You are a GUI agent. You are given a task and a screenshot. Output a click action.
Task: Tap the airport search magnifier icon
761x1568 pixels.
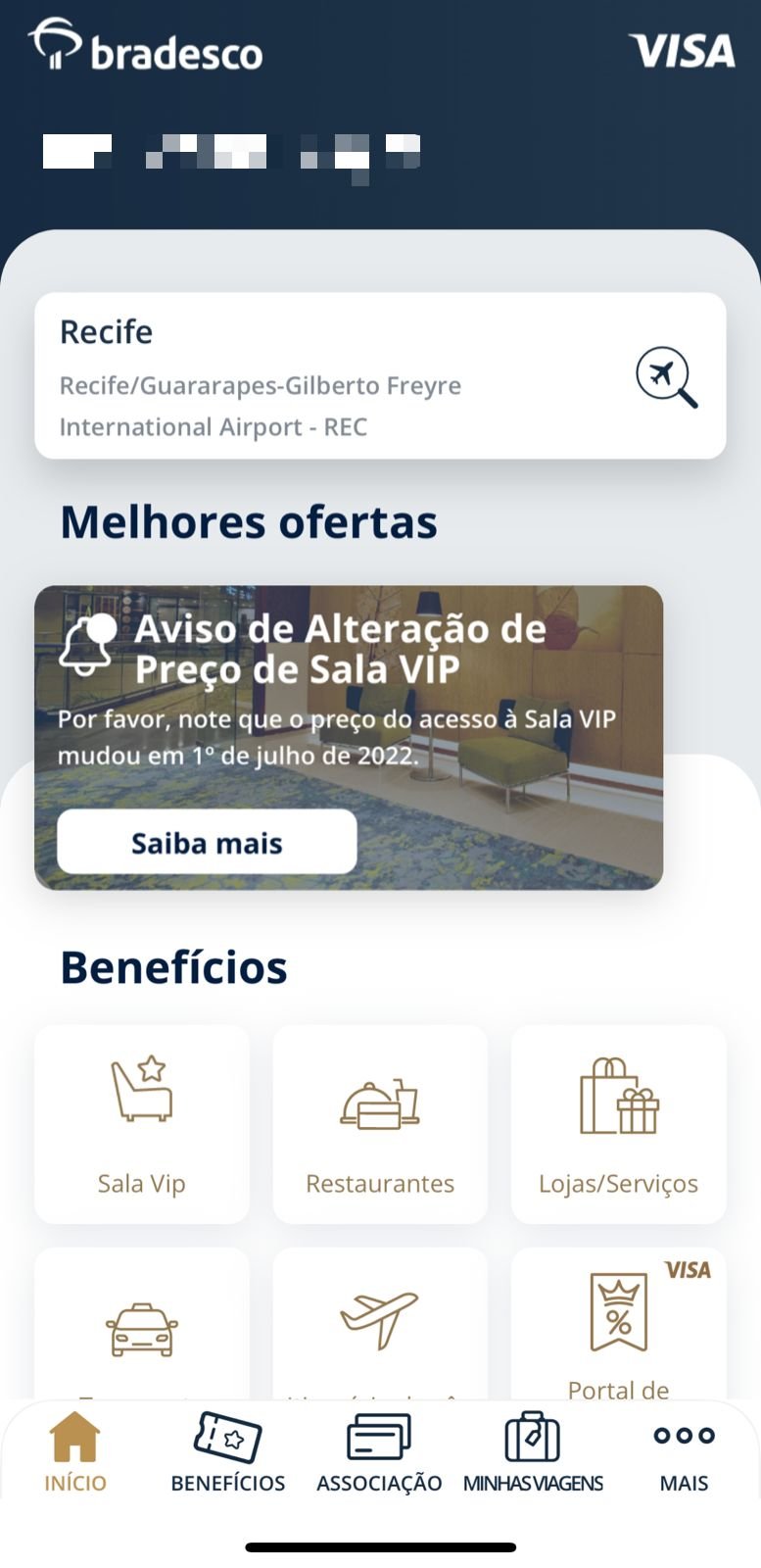tap(667, 376)
